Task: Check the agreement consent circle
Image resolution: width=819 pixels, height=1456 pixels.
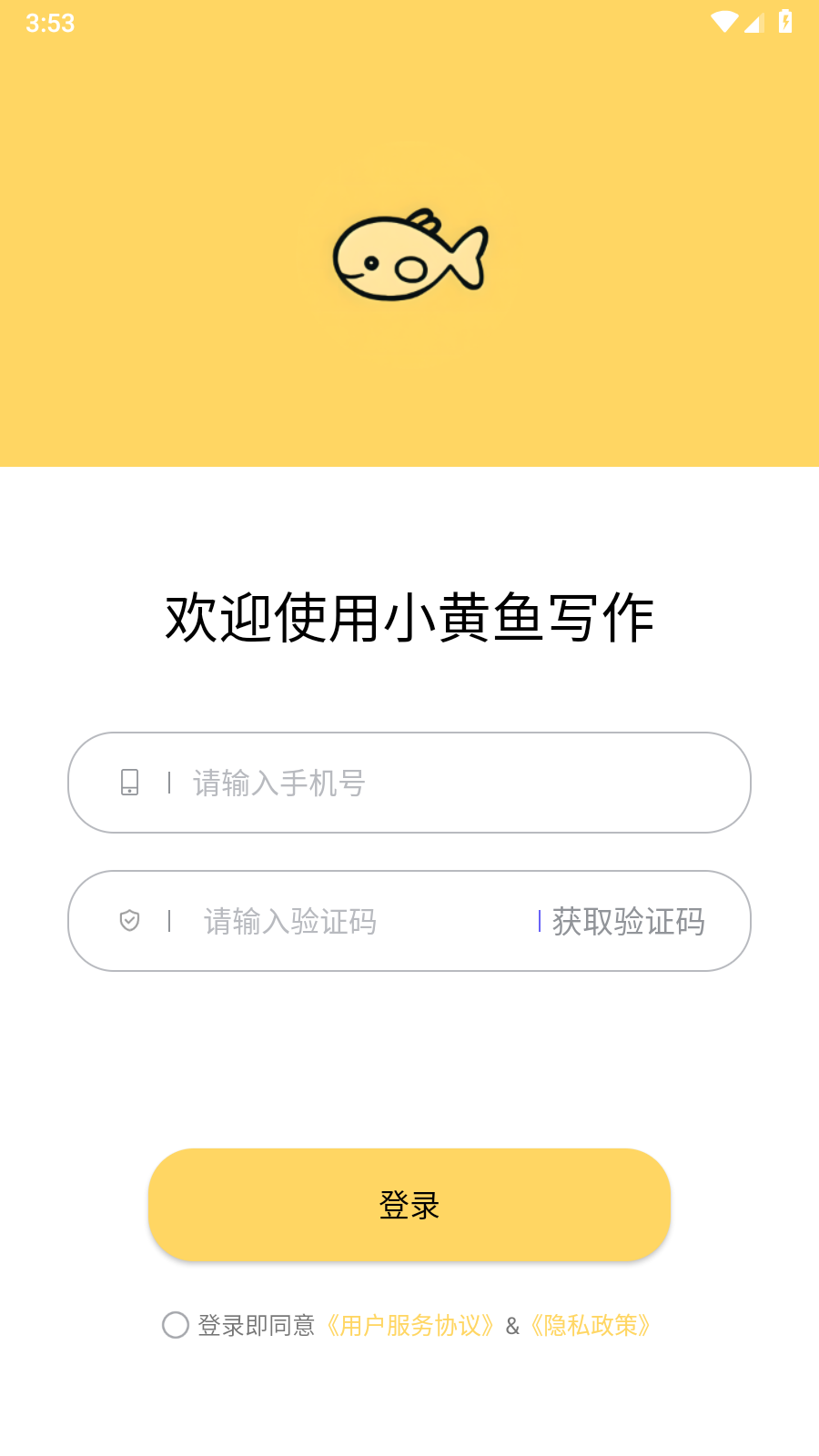Action: (x=176, y=1325)
